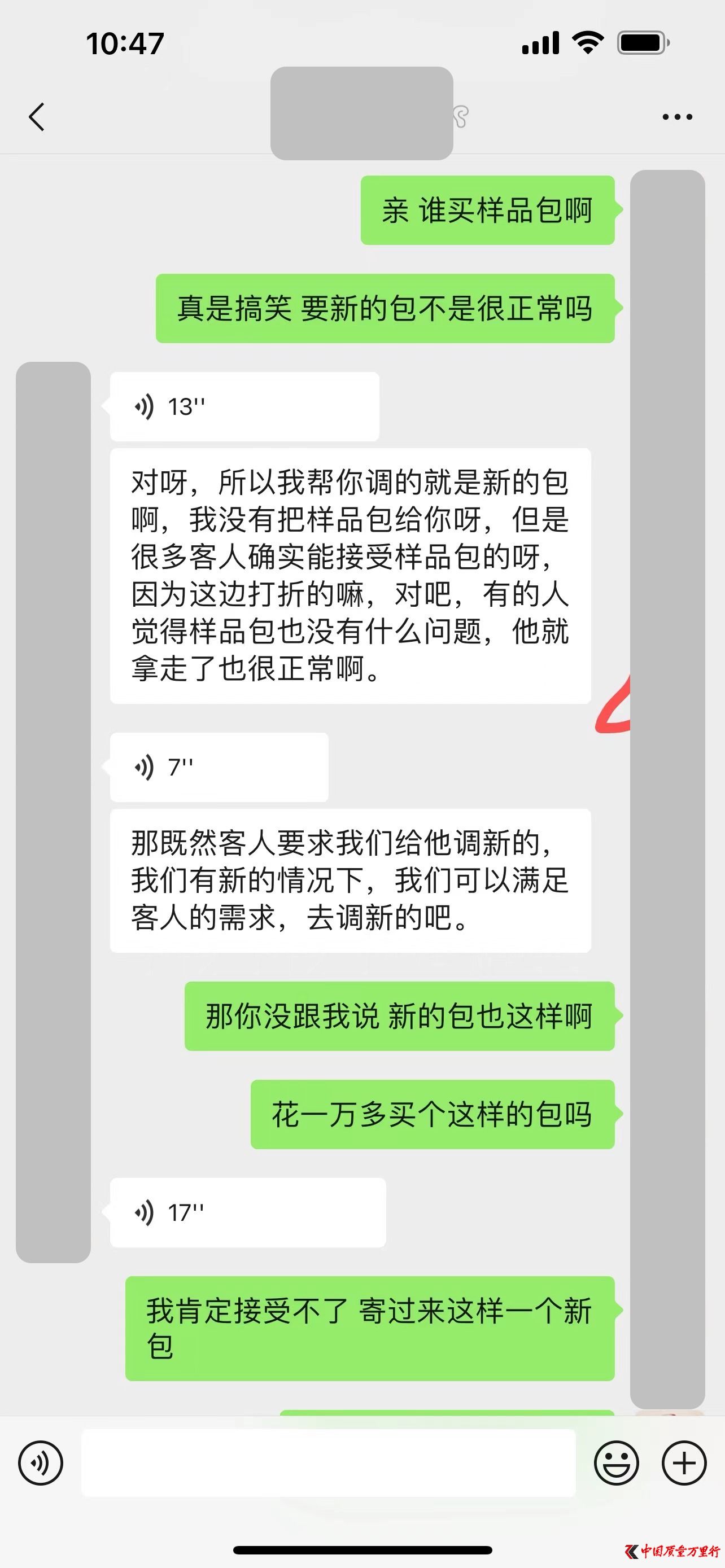This screenshot has height=1568, width=725.
Task: Play the 7-second voice message
Action: (219, 767)
